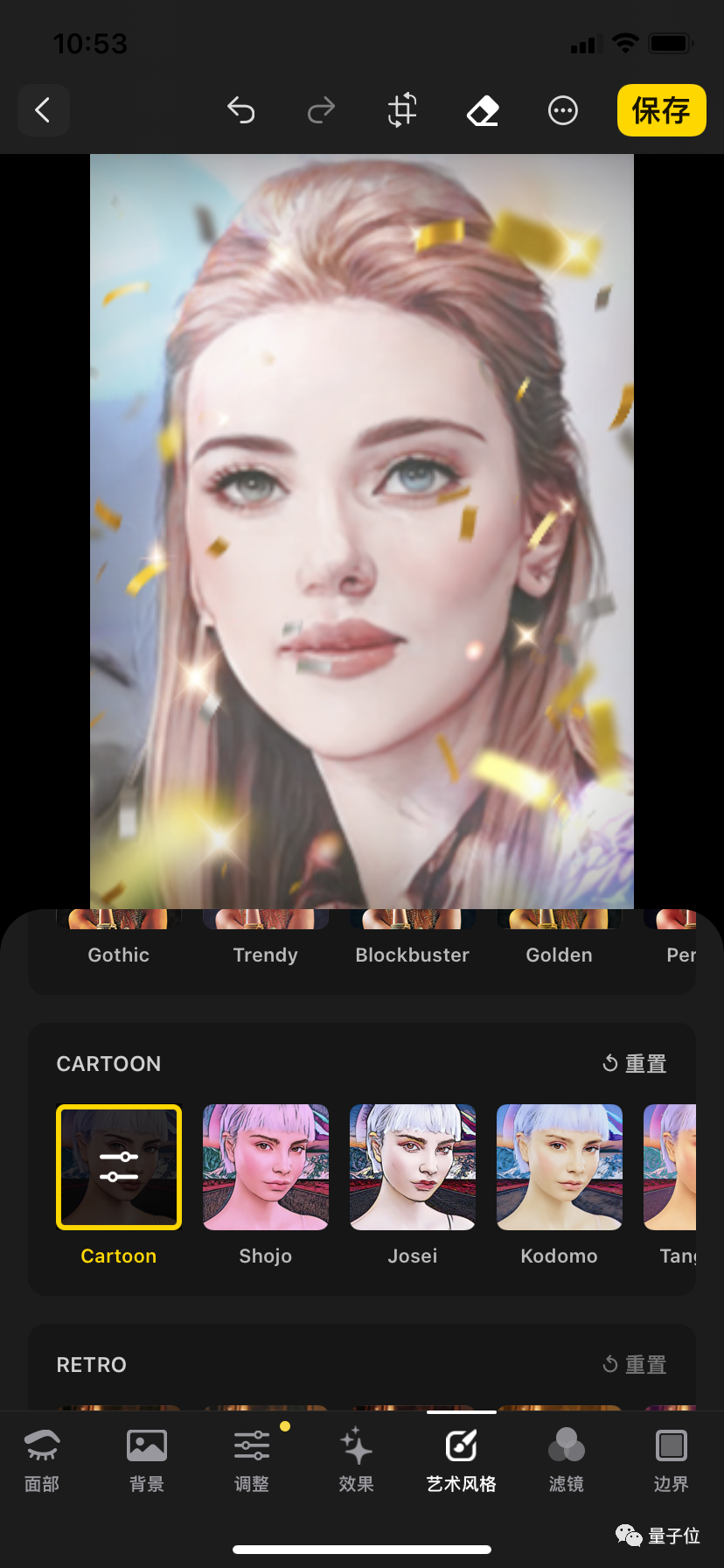Choose the Blockbuster style

tap(413, 945)
